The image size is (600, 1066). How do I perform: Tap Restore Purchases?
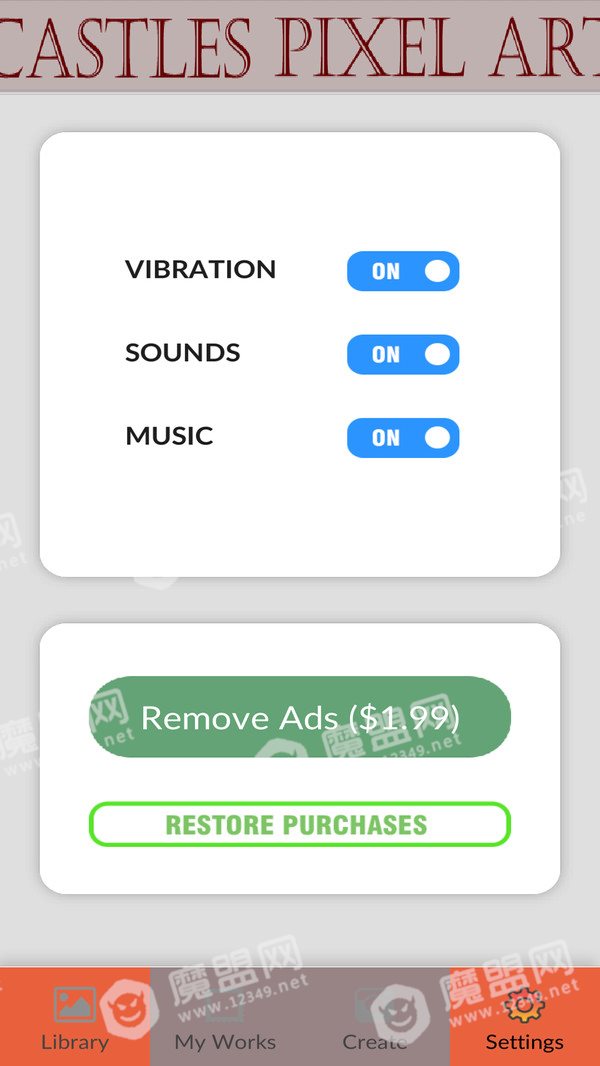[300, 824]
